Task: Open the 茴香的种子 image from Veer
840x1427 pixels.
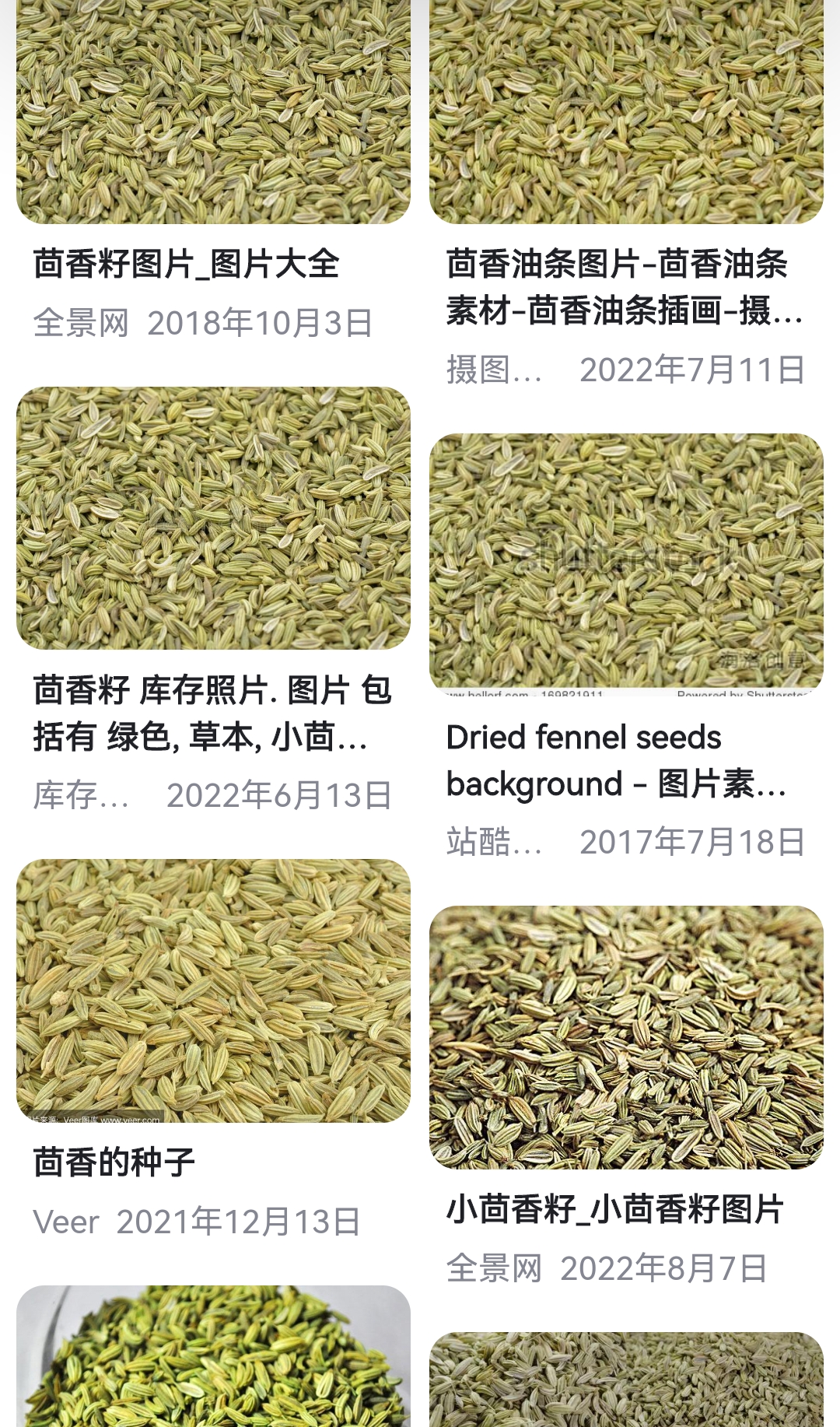Action: (213, 990)
